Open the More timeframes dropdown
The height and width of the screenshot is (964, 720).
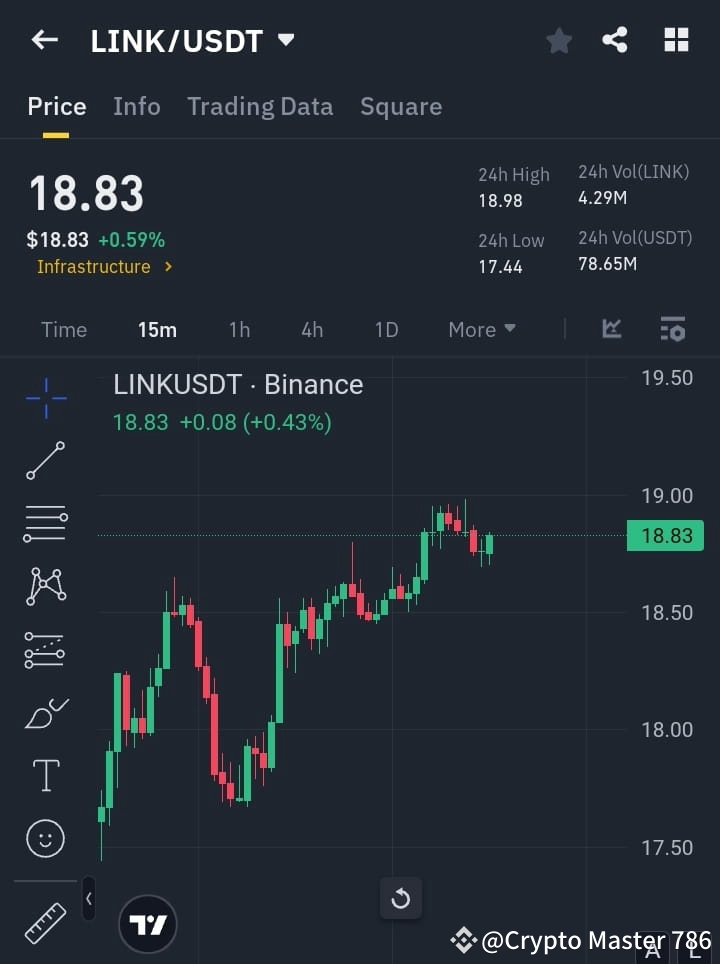pos(481,329)
